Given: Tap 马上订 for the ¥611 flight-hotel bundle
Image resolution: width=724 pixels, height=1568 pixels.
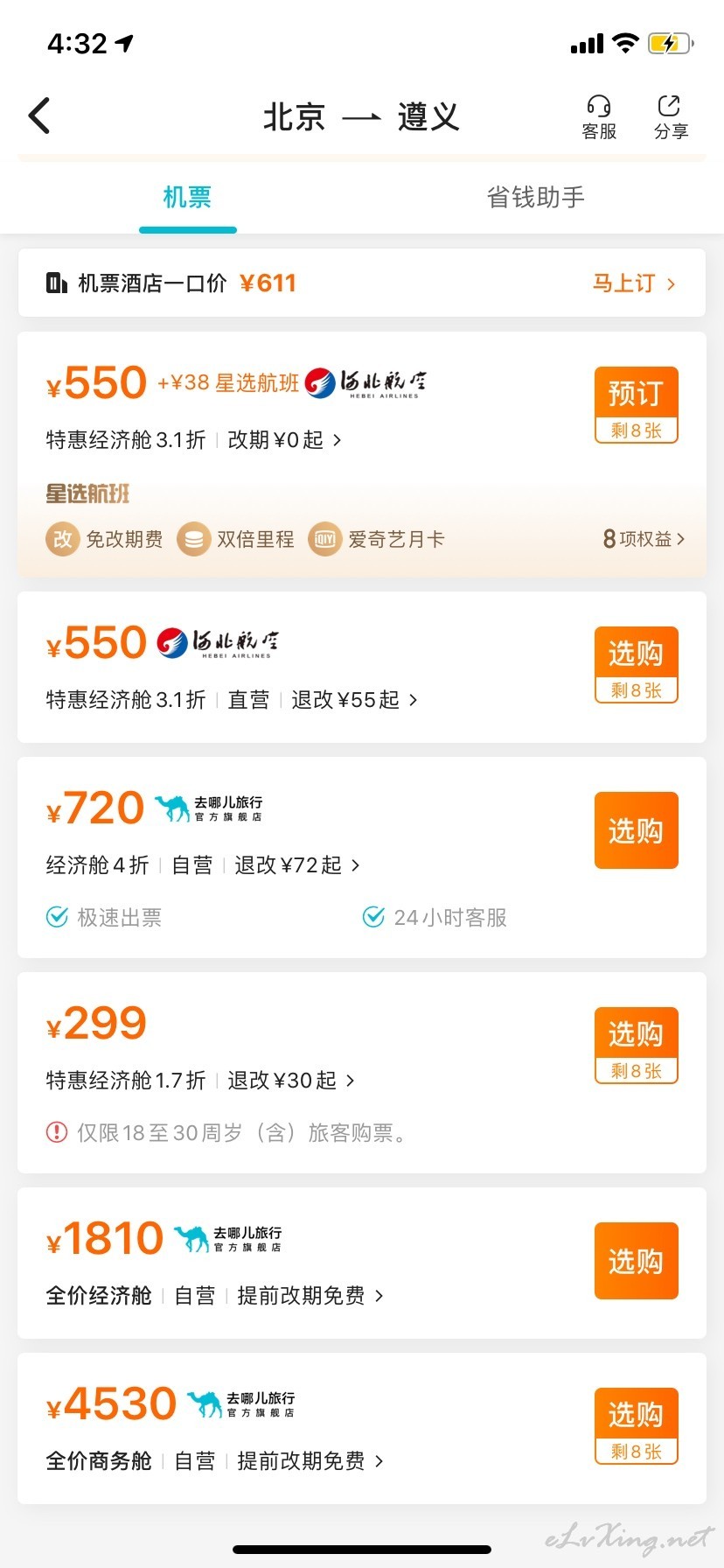Looking at the screenshot, I should point(634,283).
